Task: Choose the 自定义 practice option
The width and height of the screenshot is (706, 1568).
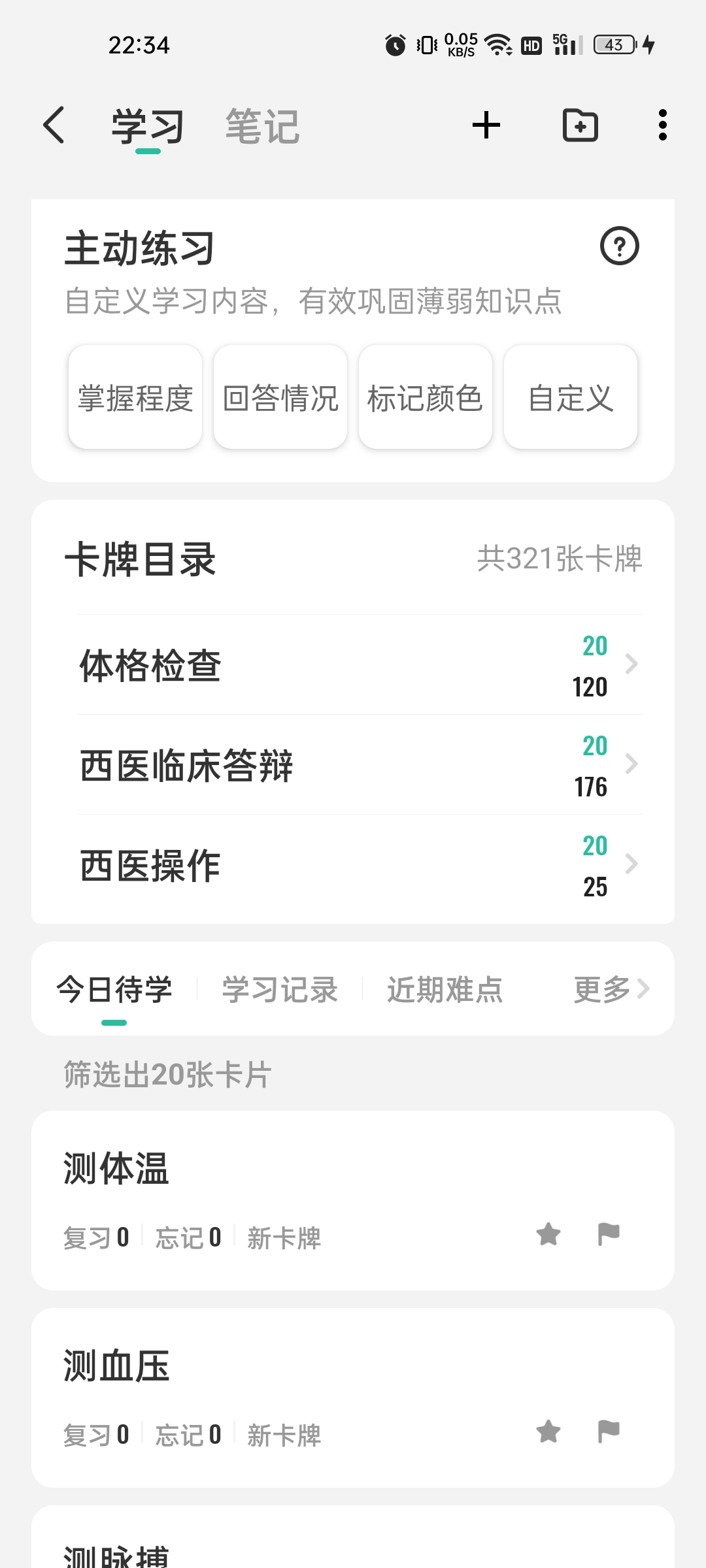Action: click(x=571, y=397)
